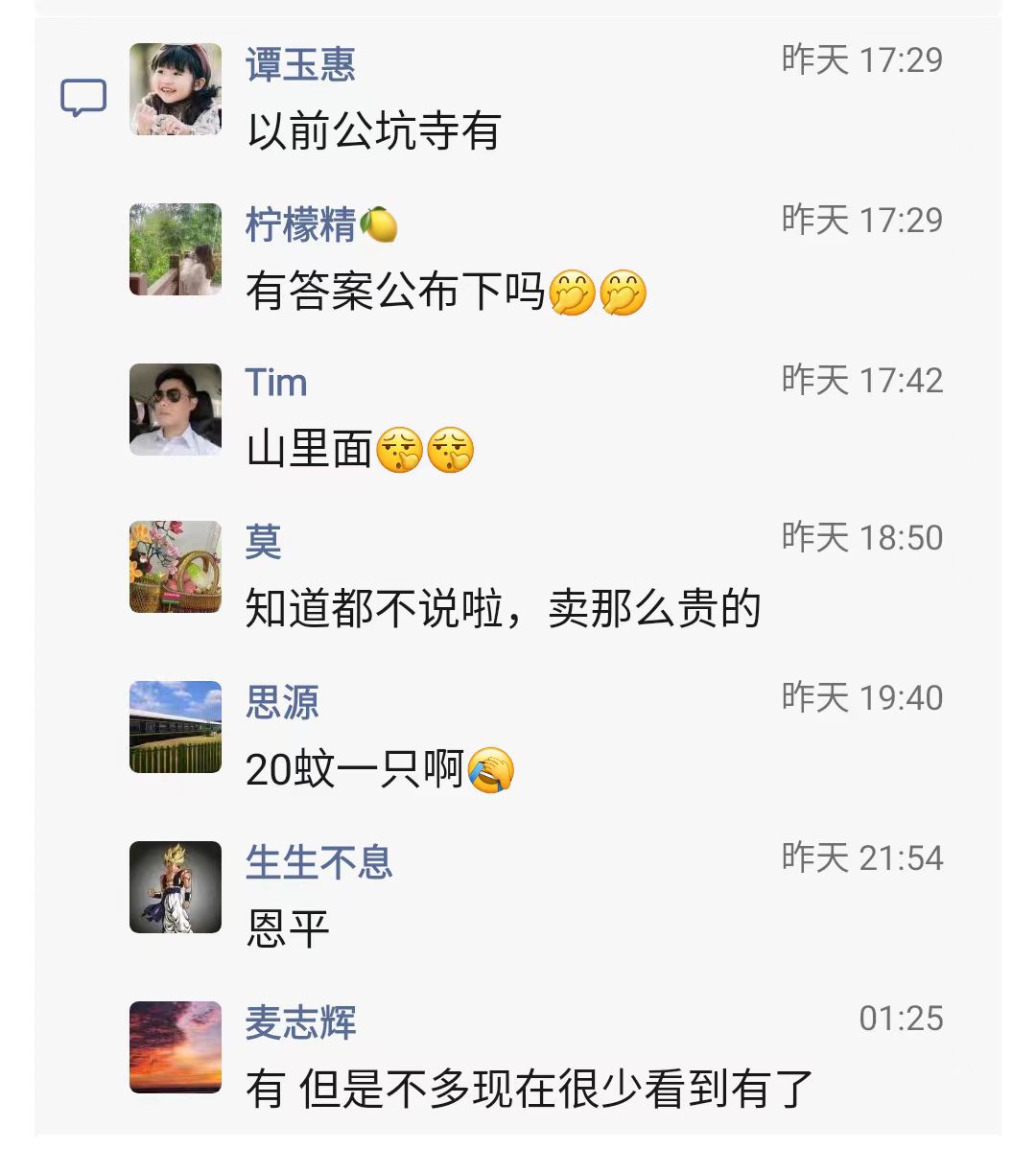Open the name link Tim
Viewport: 1036px width, 1150px height.
tap(276, 383)
